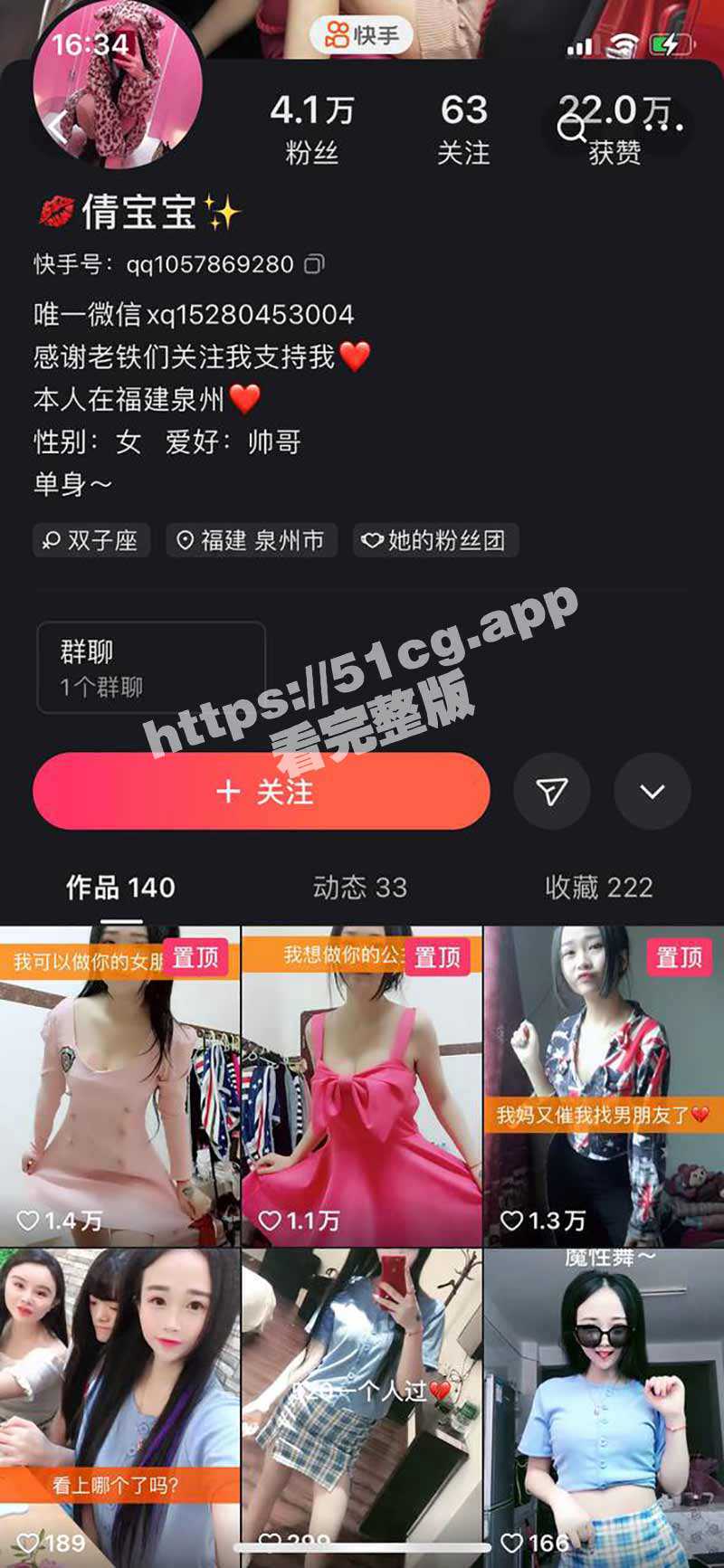This screenshot has width=724, height=1568.
Task: Play the 魔性舞 video with 166 likes
Action: (x=604, y=1408)
